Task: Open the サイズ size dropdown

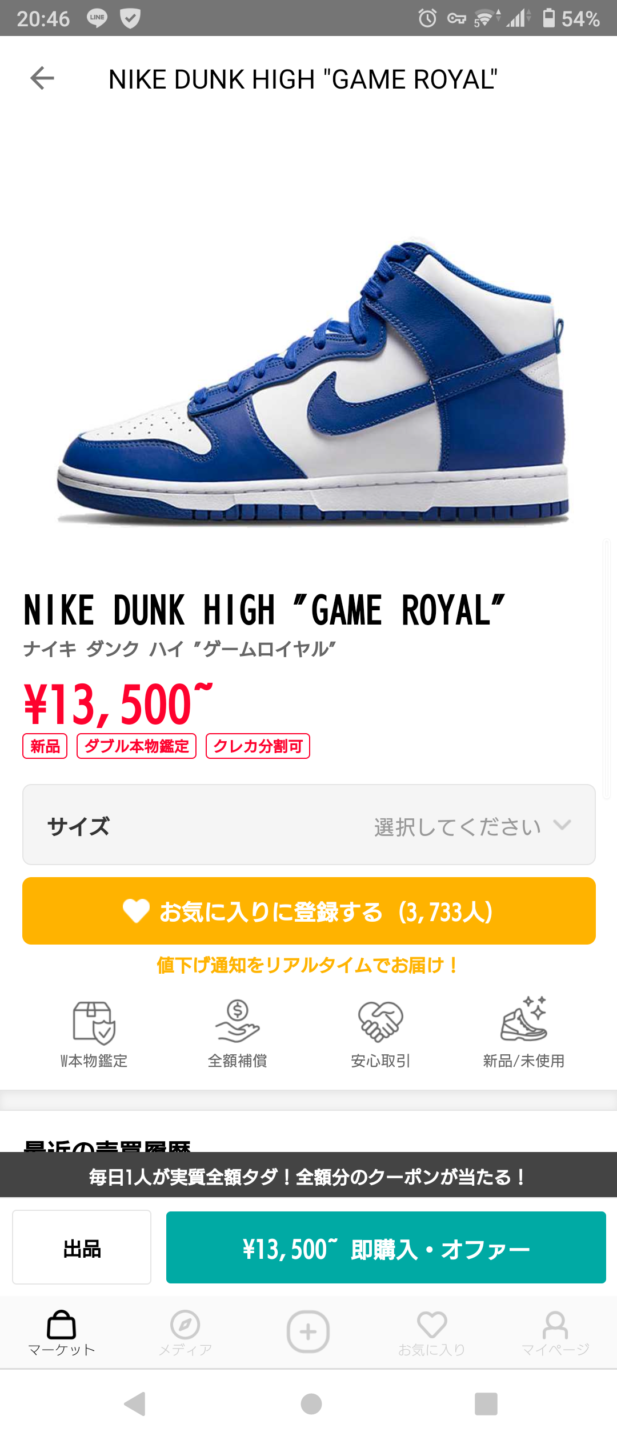Action: [308, 825]
